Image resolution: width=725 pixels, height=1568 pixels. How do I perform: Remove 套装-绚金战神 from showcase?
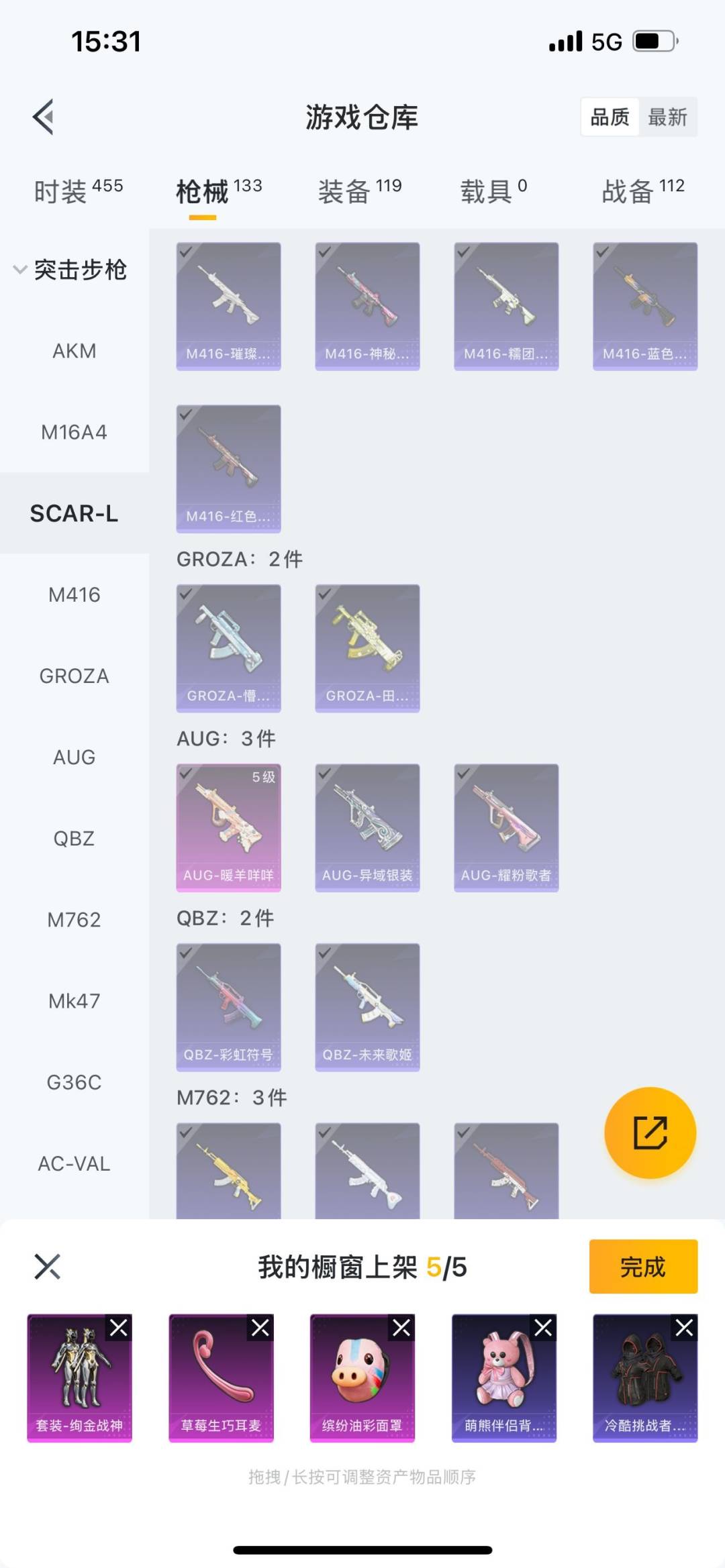pos(119,1327)
